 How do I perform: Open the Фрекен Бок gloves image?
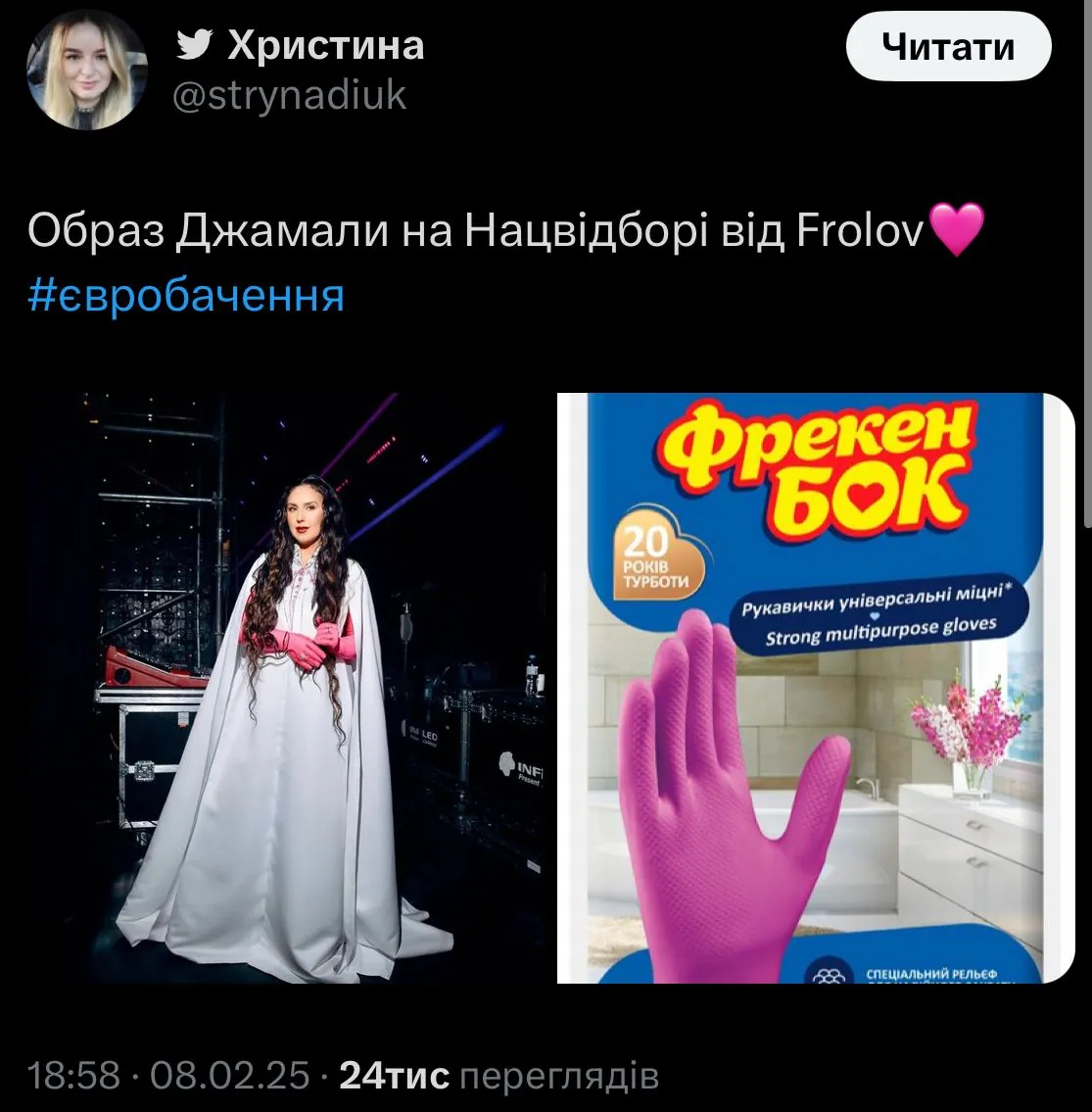tap(815, 686)
